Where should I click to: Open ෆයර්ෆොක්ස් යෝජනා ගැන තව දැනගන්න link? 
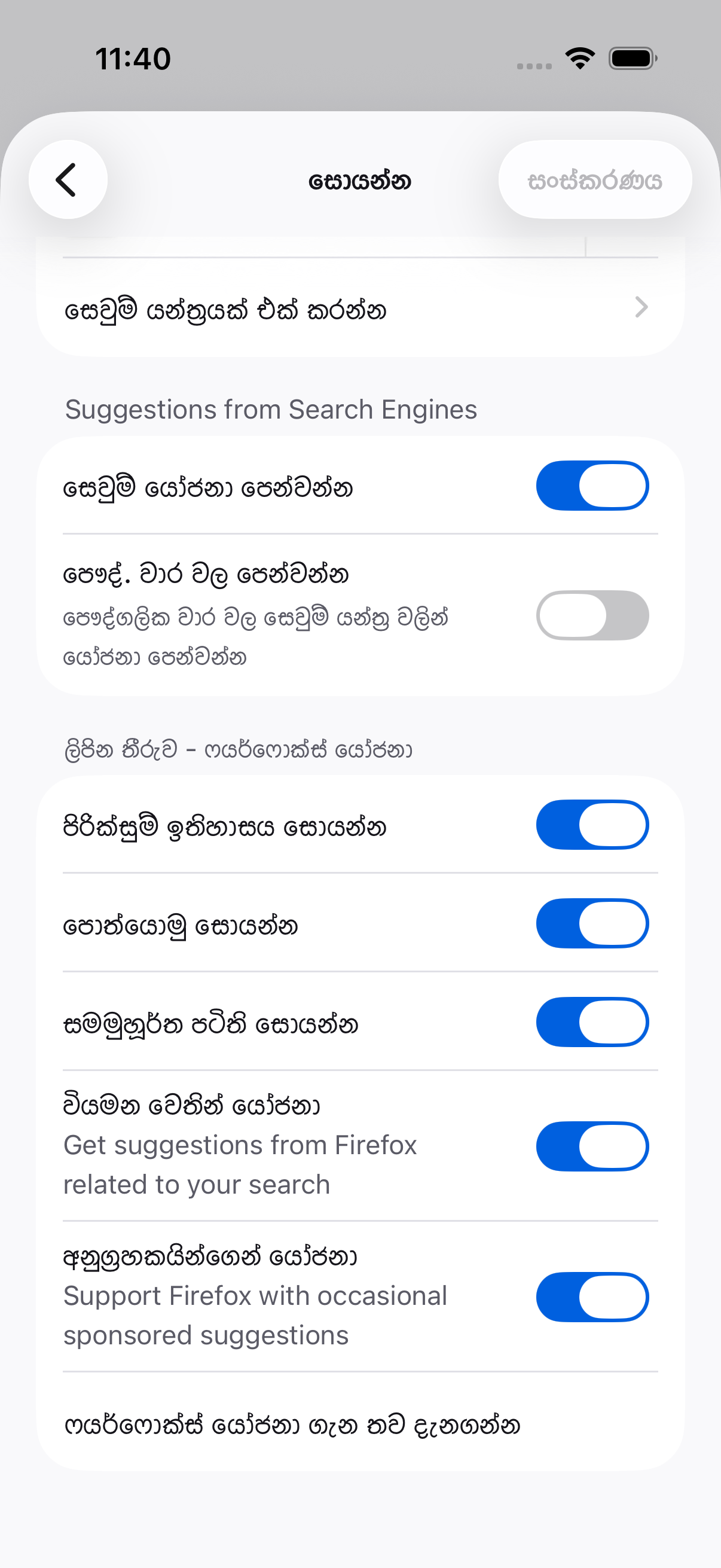[x=292, y=1426]
